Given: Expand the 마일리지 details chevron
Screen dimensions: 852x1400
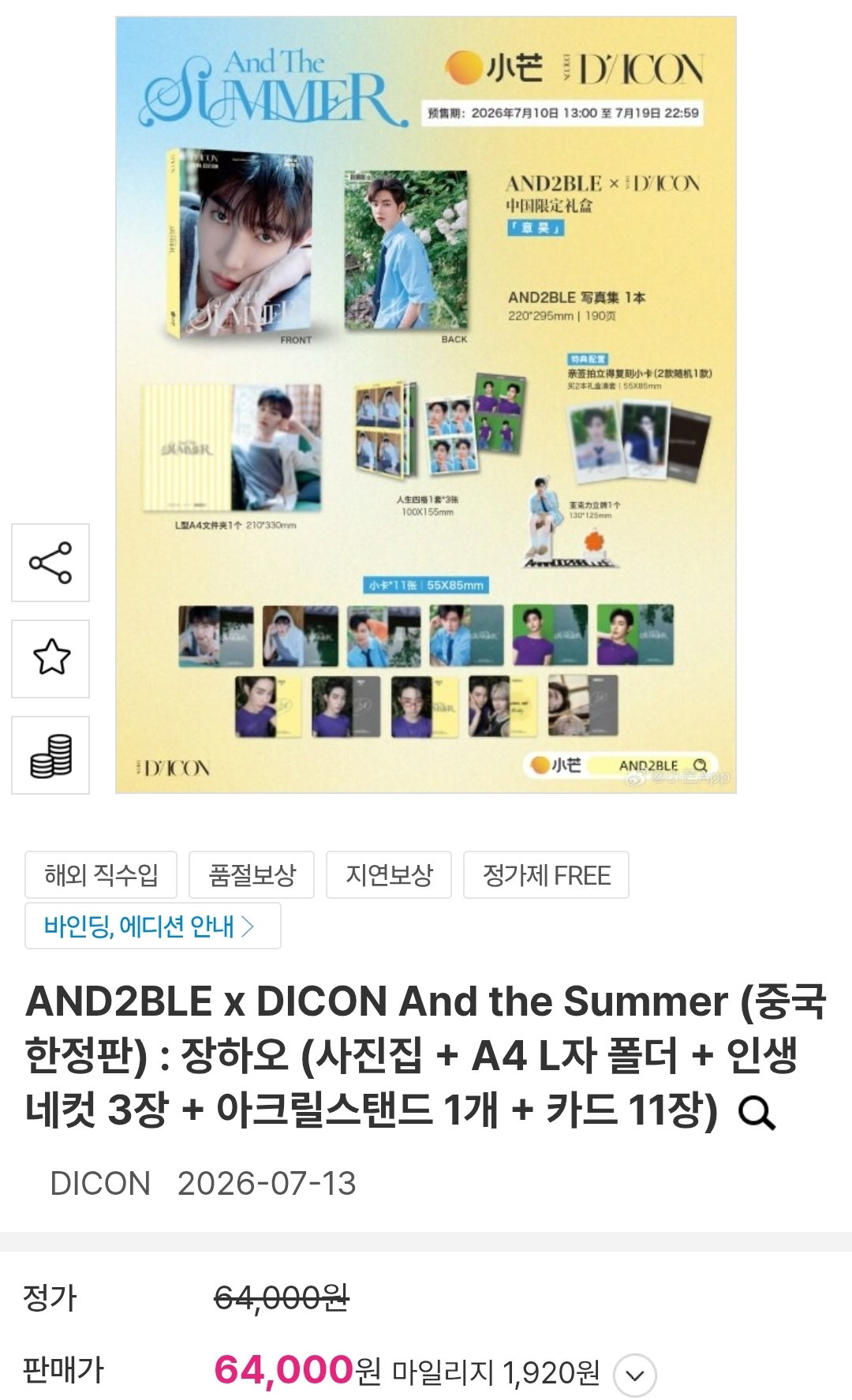Looking at the screenshot, I should point(635,1376).
